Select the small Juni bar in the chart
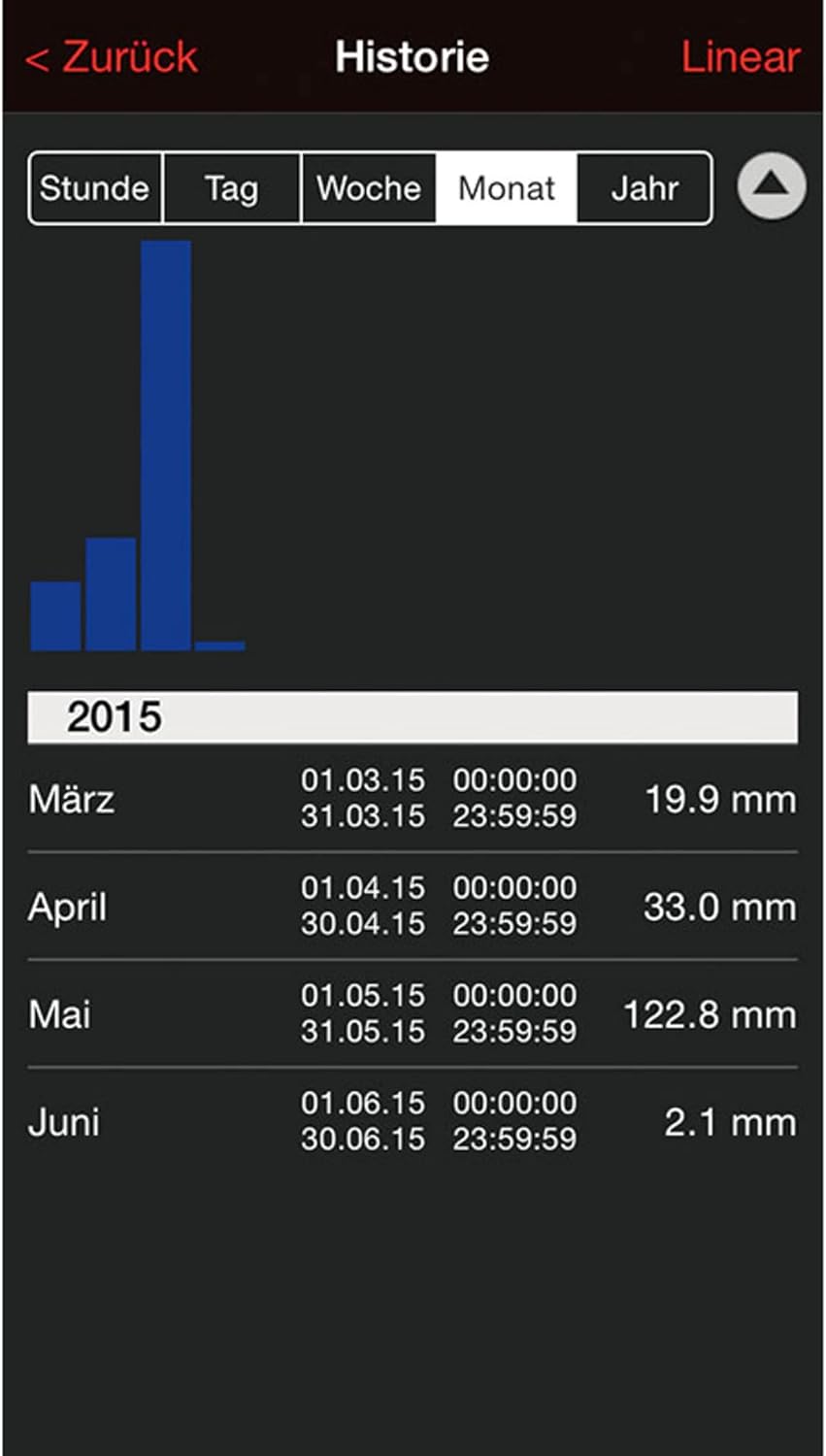 (x=219, y=644)
